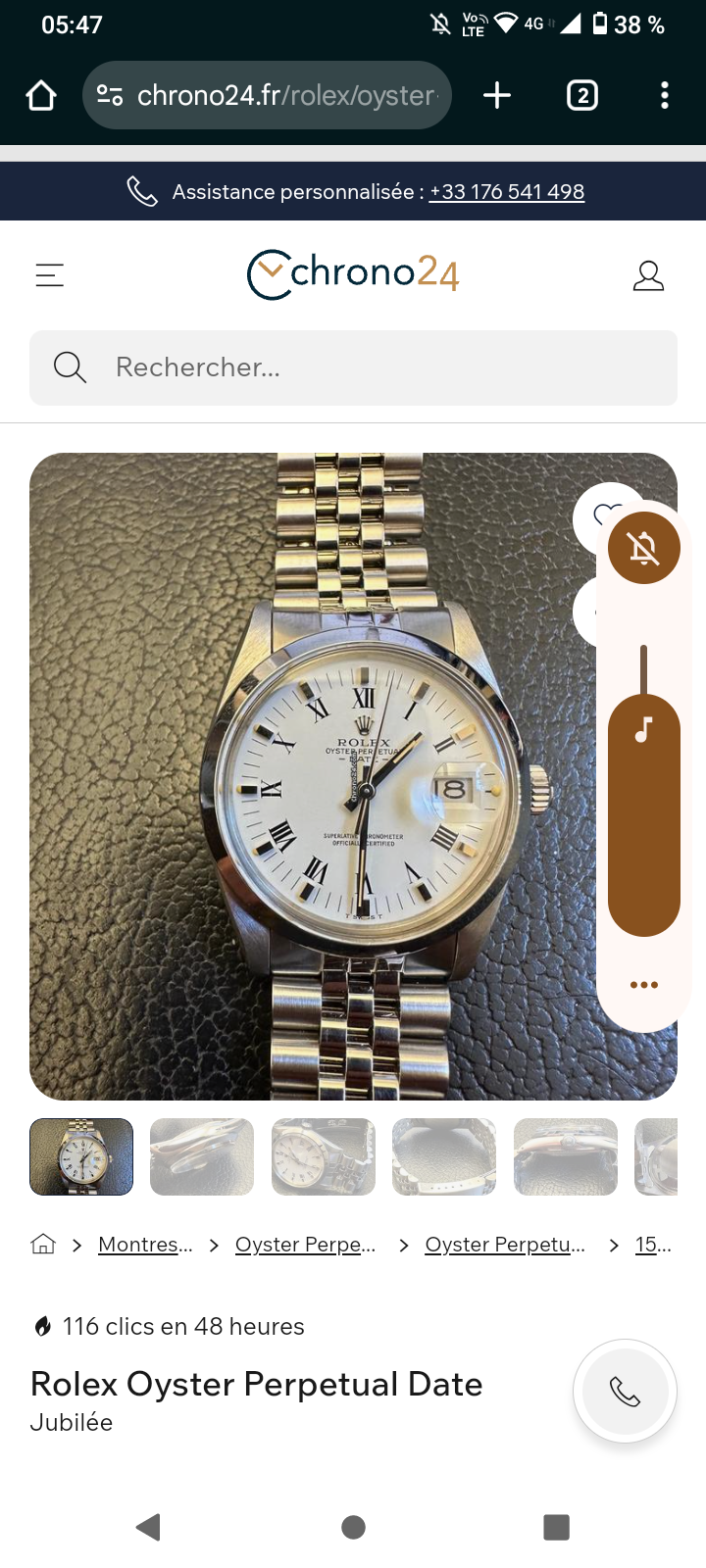This screenshot has width=706, height=1568.
Task: Select the third watch thumbnail
Action: pyautogui.click(x=324, y=1157)
